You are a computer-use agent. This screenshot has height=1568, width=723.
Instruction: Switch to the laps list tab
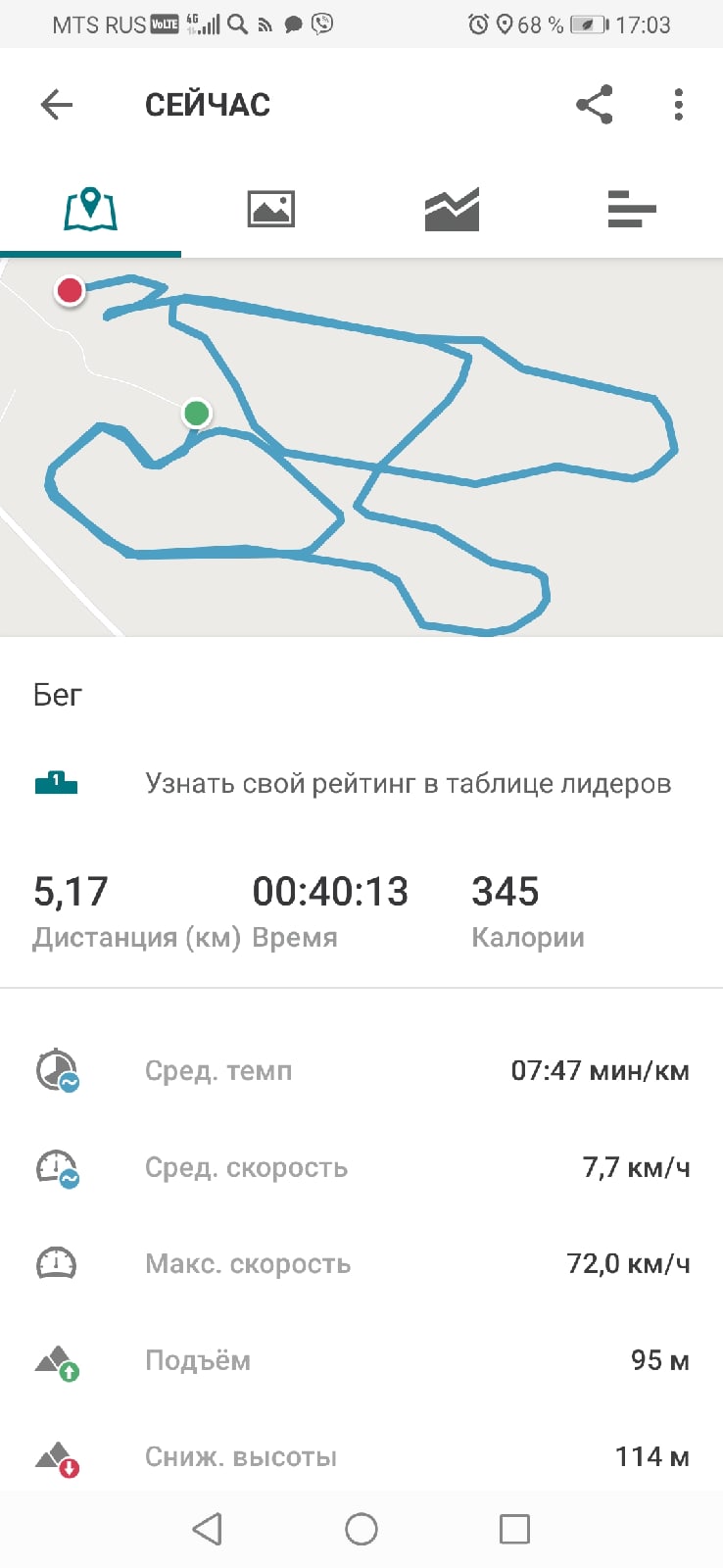point(632,209)
